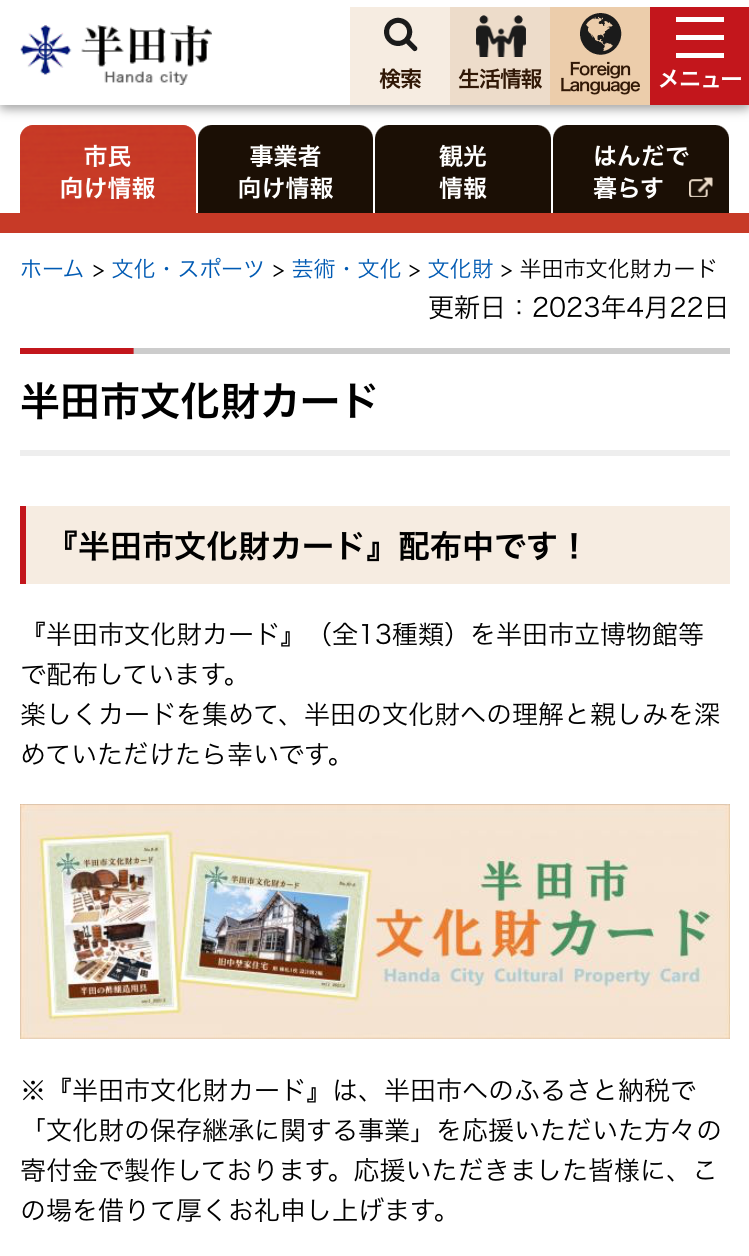749x1256 pixels.
Task: Switch to the 観光情報 tab
Action: [463, 171]
